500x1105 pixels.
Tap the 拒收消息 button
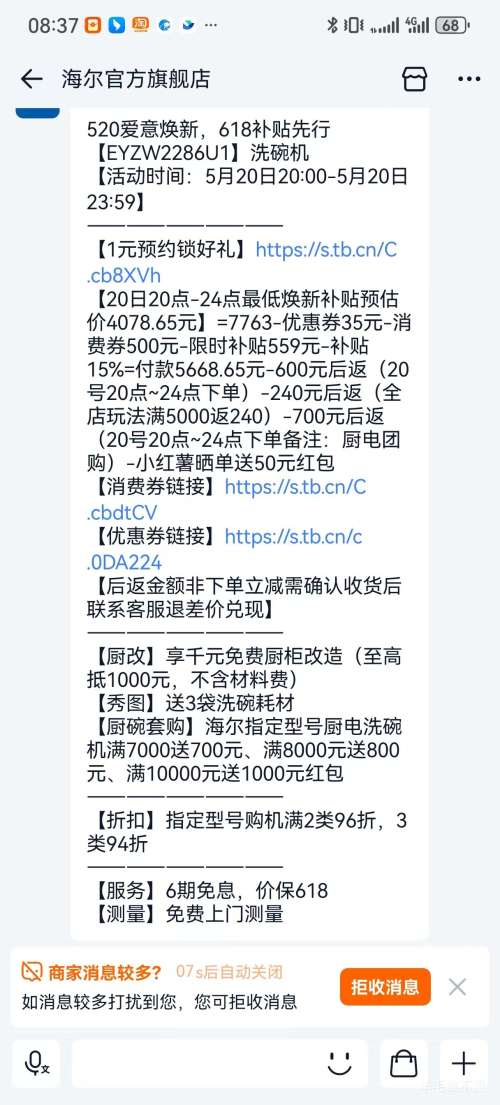385,987
